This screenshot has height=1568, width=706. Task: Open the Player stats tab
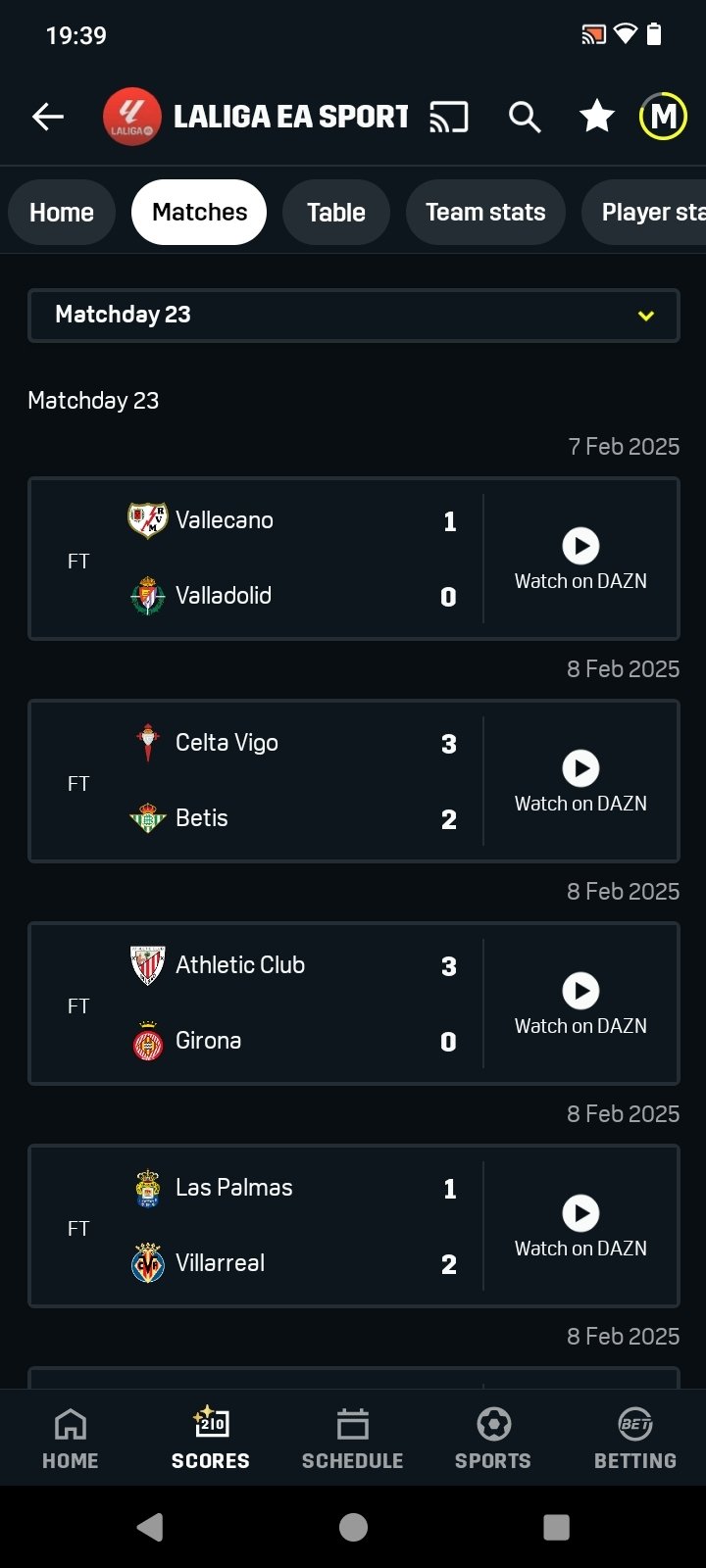(x=644, y=212)
